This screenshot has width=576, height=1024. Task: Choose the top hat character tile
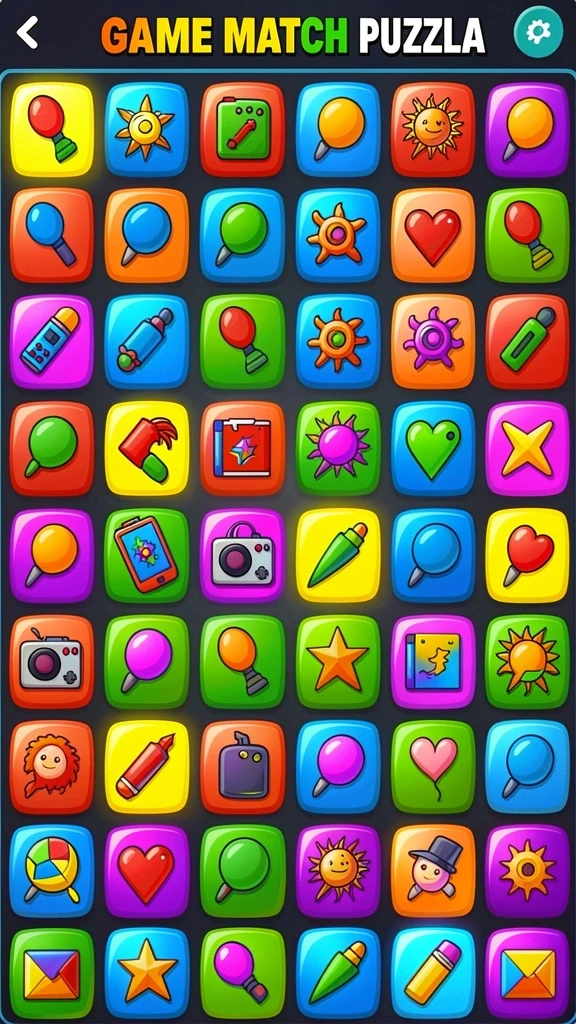433,870
